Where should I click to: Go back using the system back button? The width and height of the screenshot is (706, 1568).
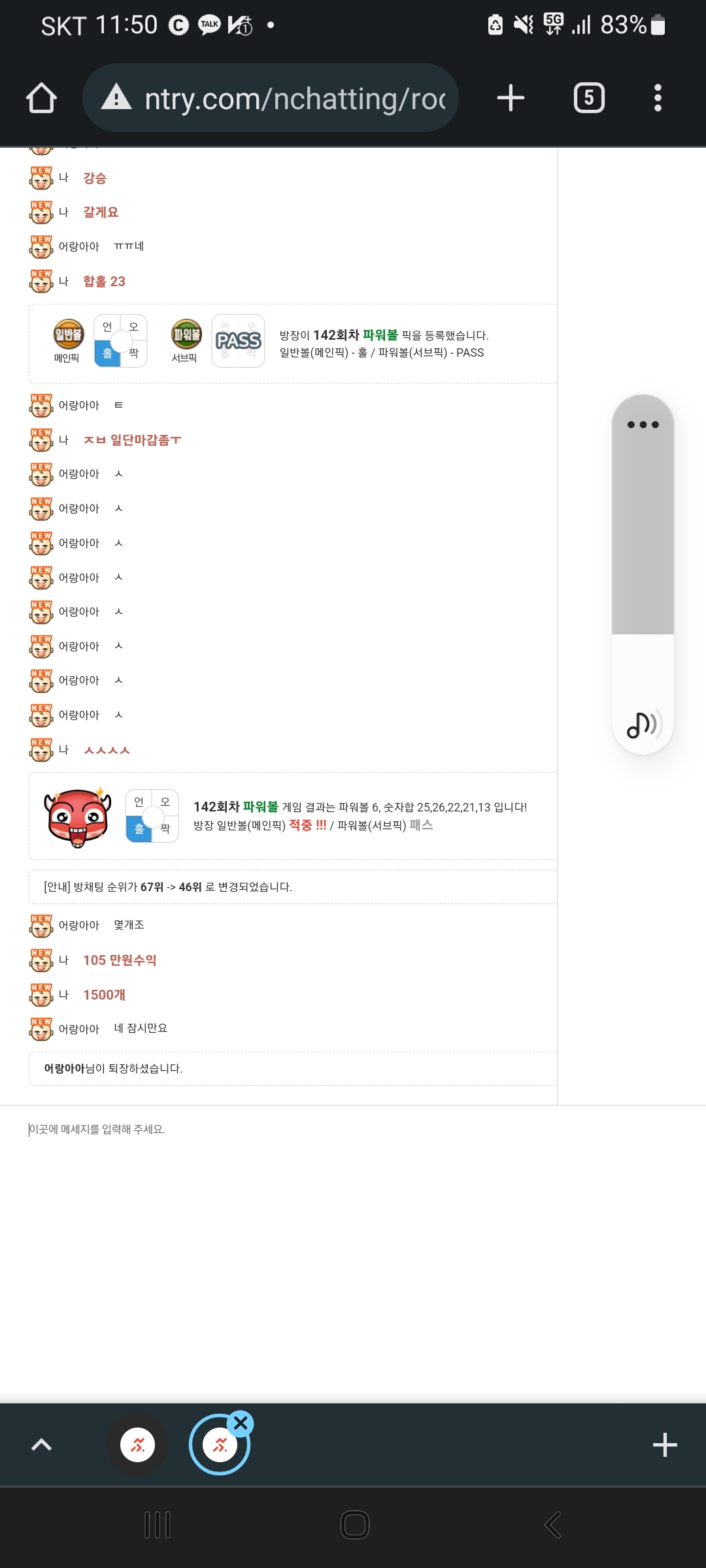(x=552, y=1525)
